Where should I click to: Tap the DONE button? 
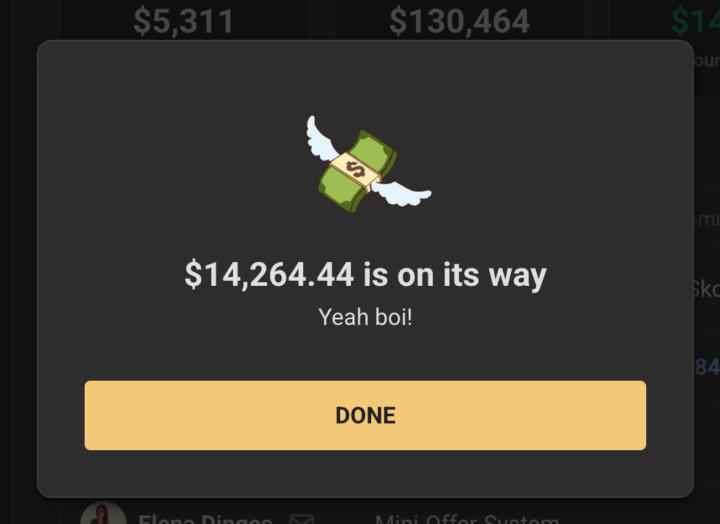365,415
